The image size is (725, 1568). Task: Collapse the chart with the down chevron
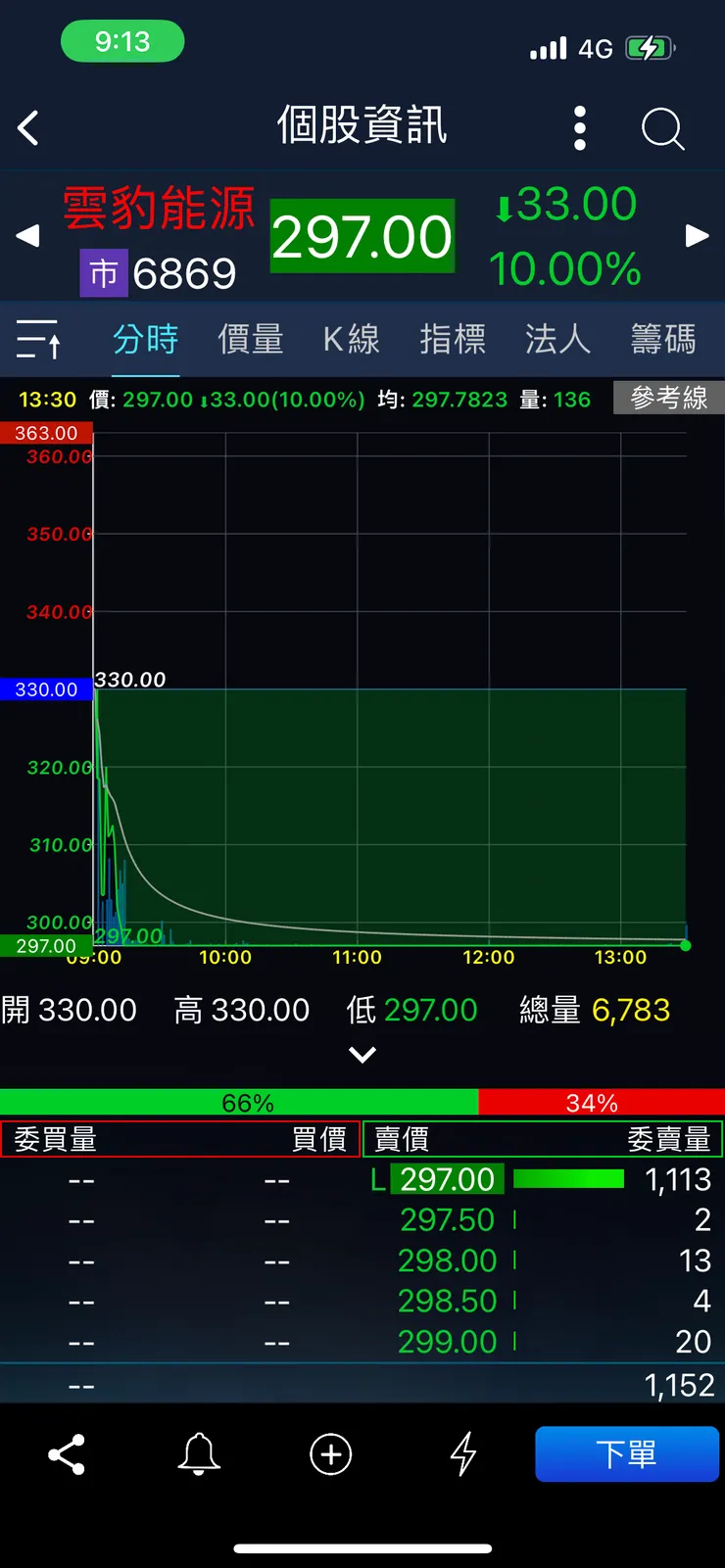tap(362, 1055)
